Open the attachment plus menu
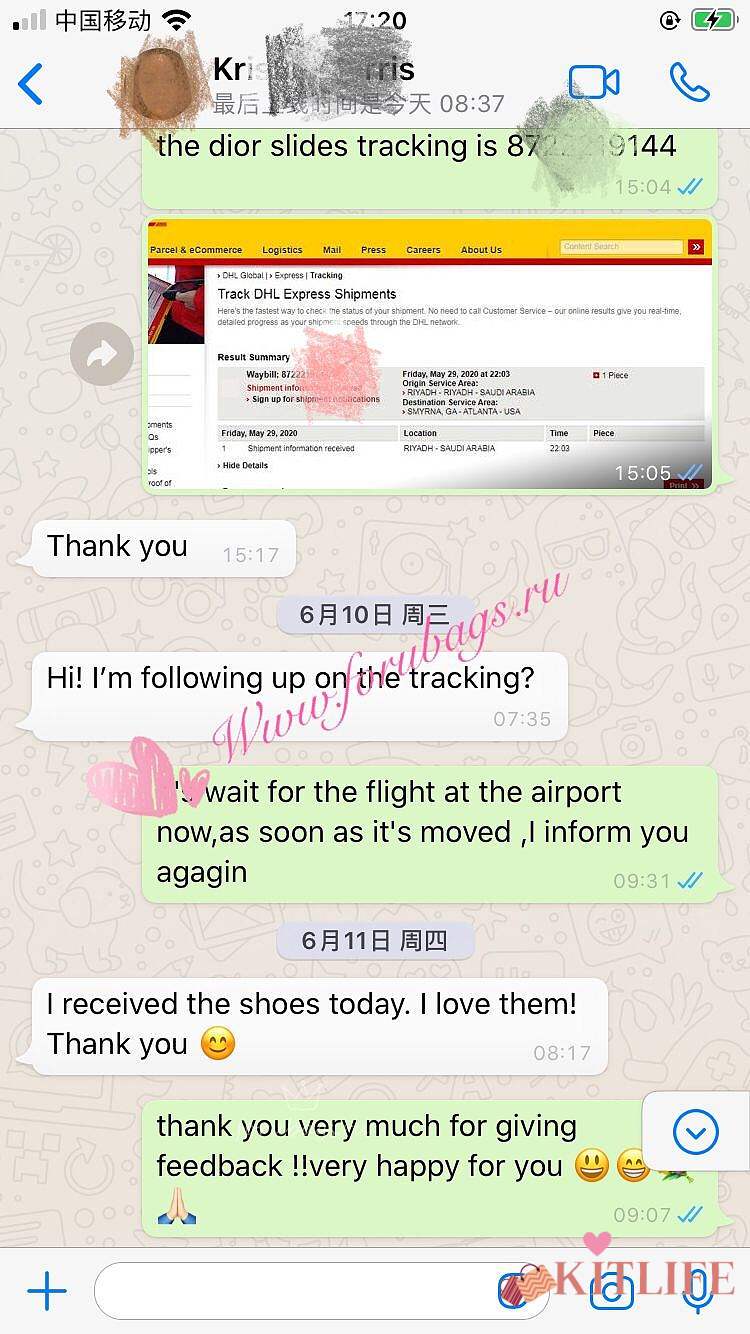 [x=46, y=1292]
